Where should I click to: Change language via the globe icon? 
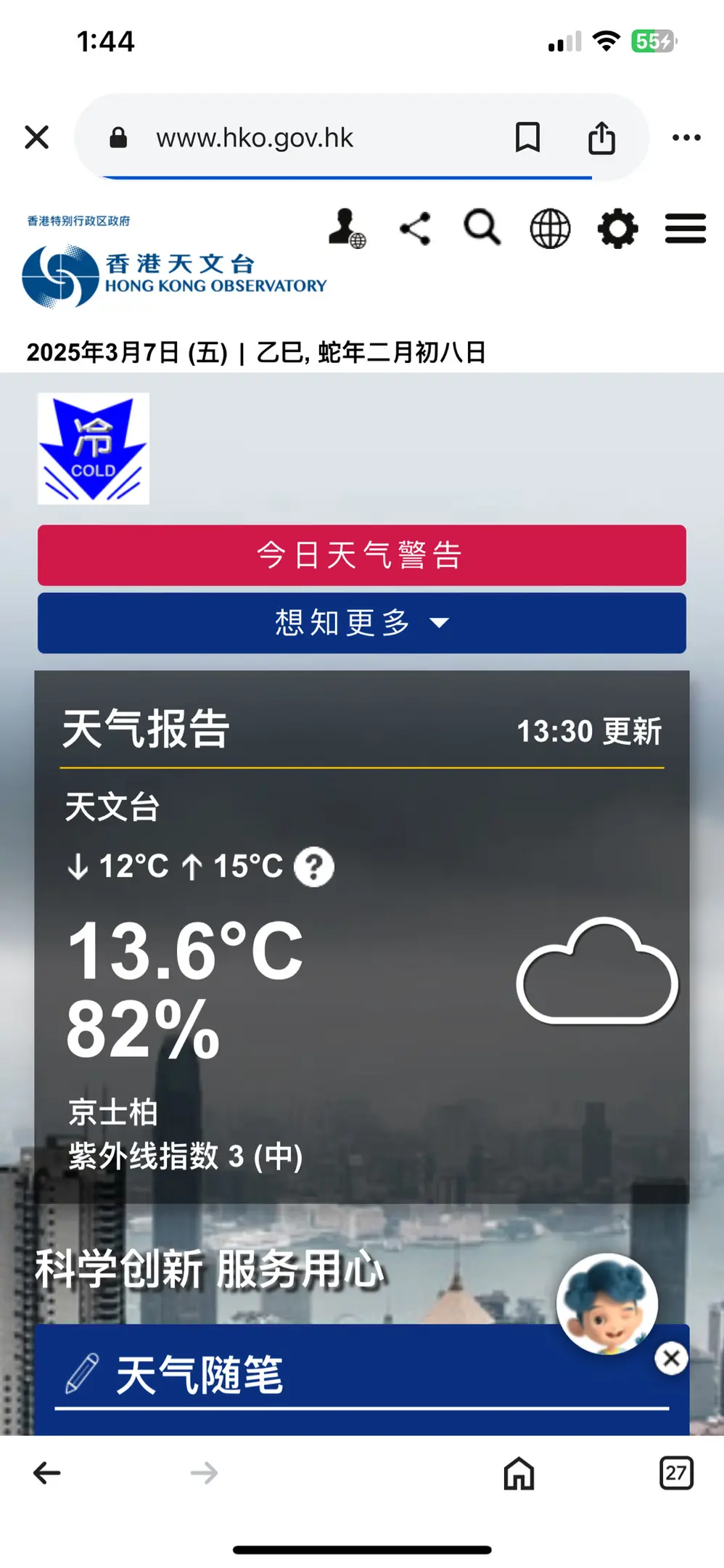pyautogui.click(x=550, y=229)
